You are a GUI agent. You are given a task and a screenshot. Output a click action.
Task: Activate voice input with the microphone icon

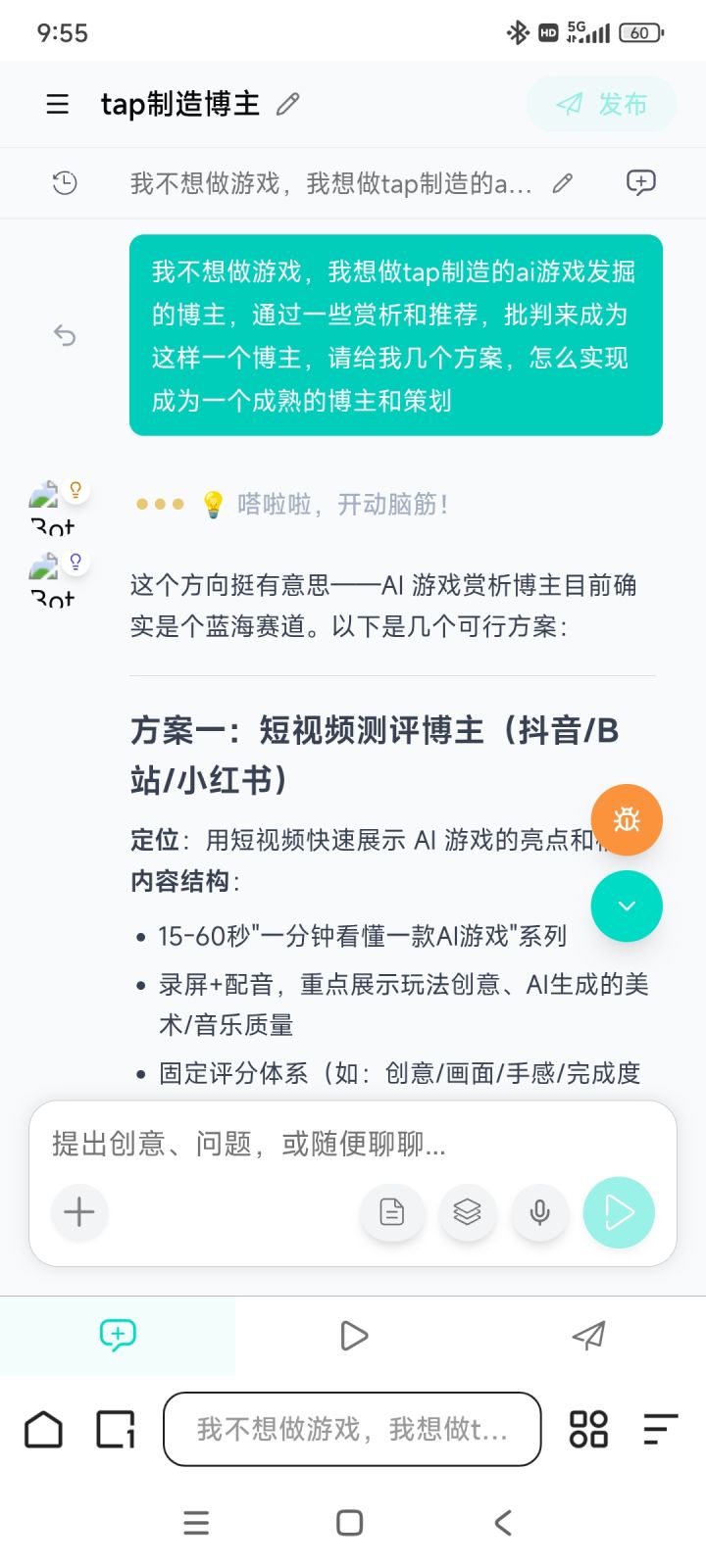[x=540, y=1212]
